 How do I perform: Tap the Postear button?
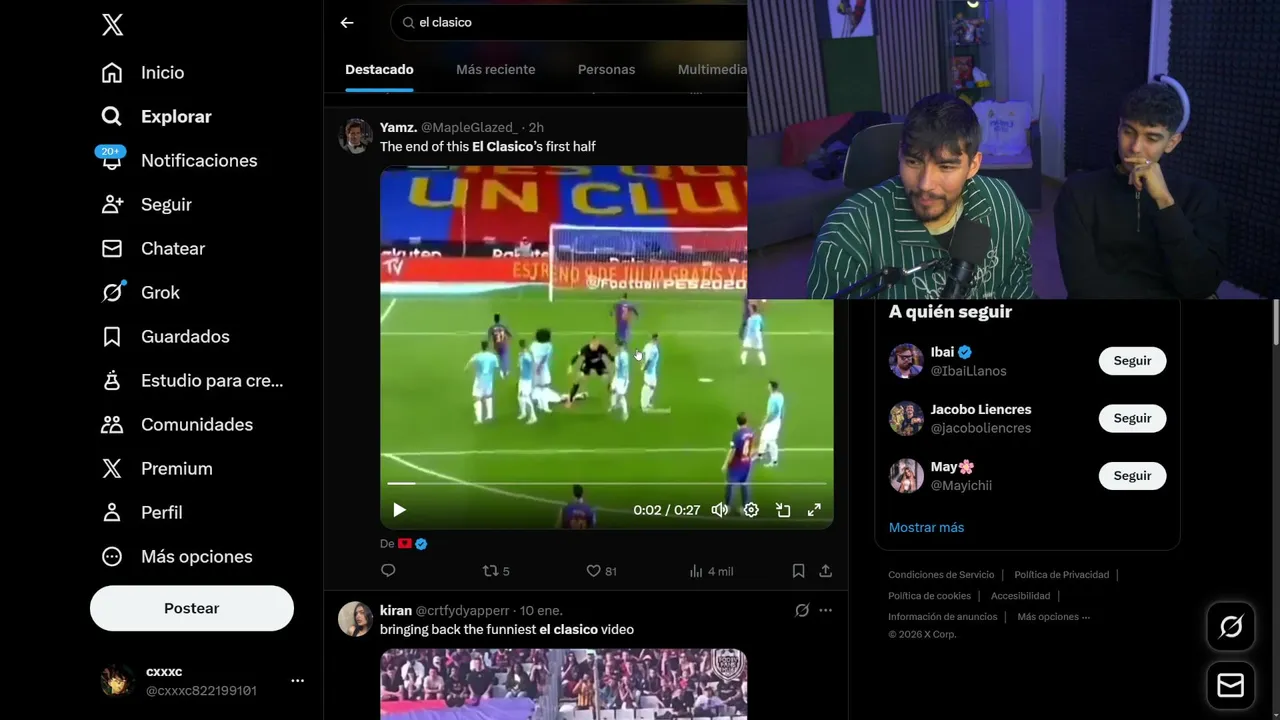192,608
